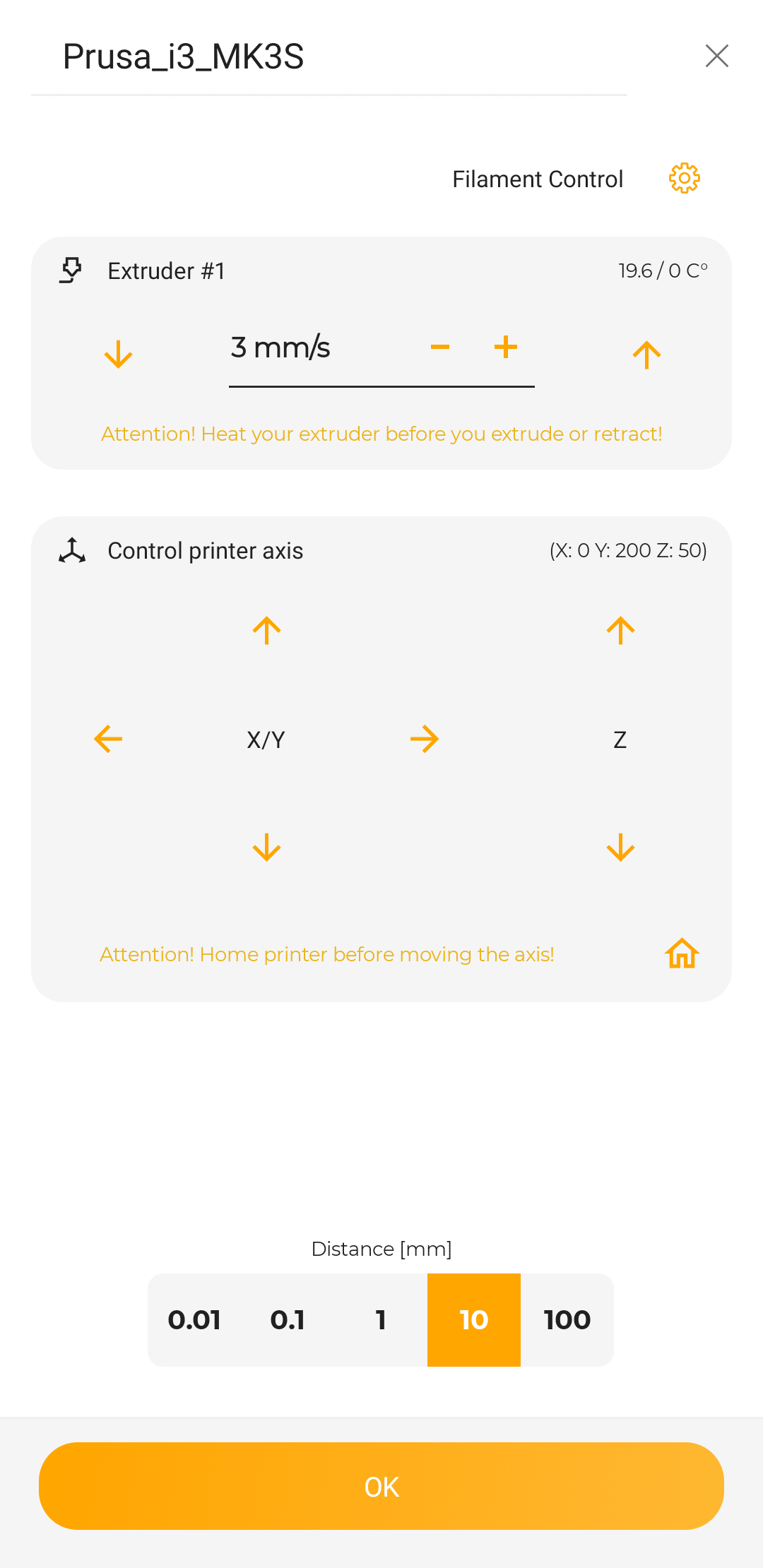Move X/Y axis right

[424, 740]
